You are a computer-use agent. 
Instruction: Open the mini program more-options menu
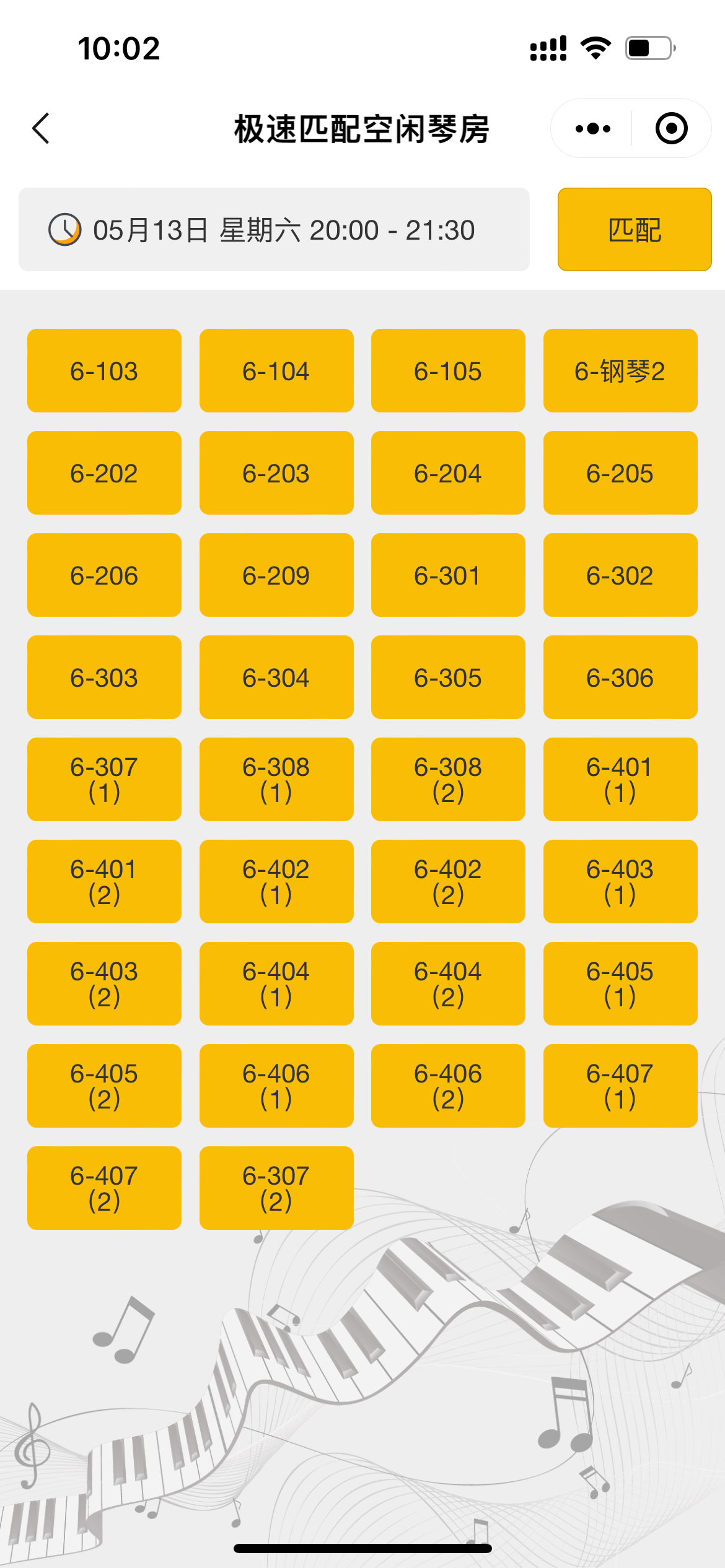pos(592,129)
